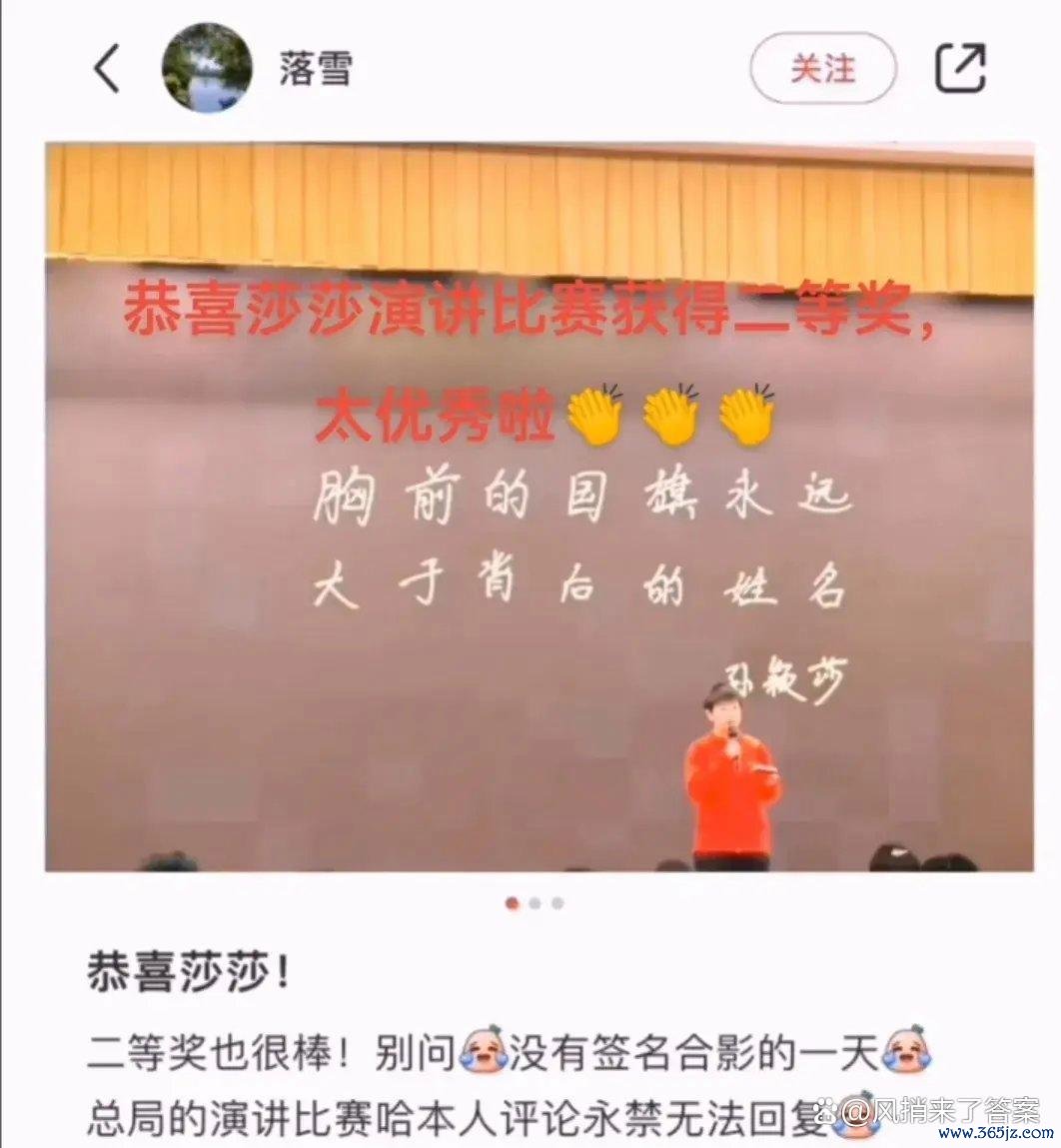The height and width of the screenshot is (1148, 1061).
Task: Open the post's speech contest photo
Action: click(538, 510)
